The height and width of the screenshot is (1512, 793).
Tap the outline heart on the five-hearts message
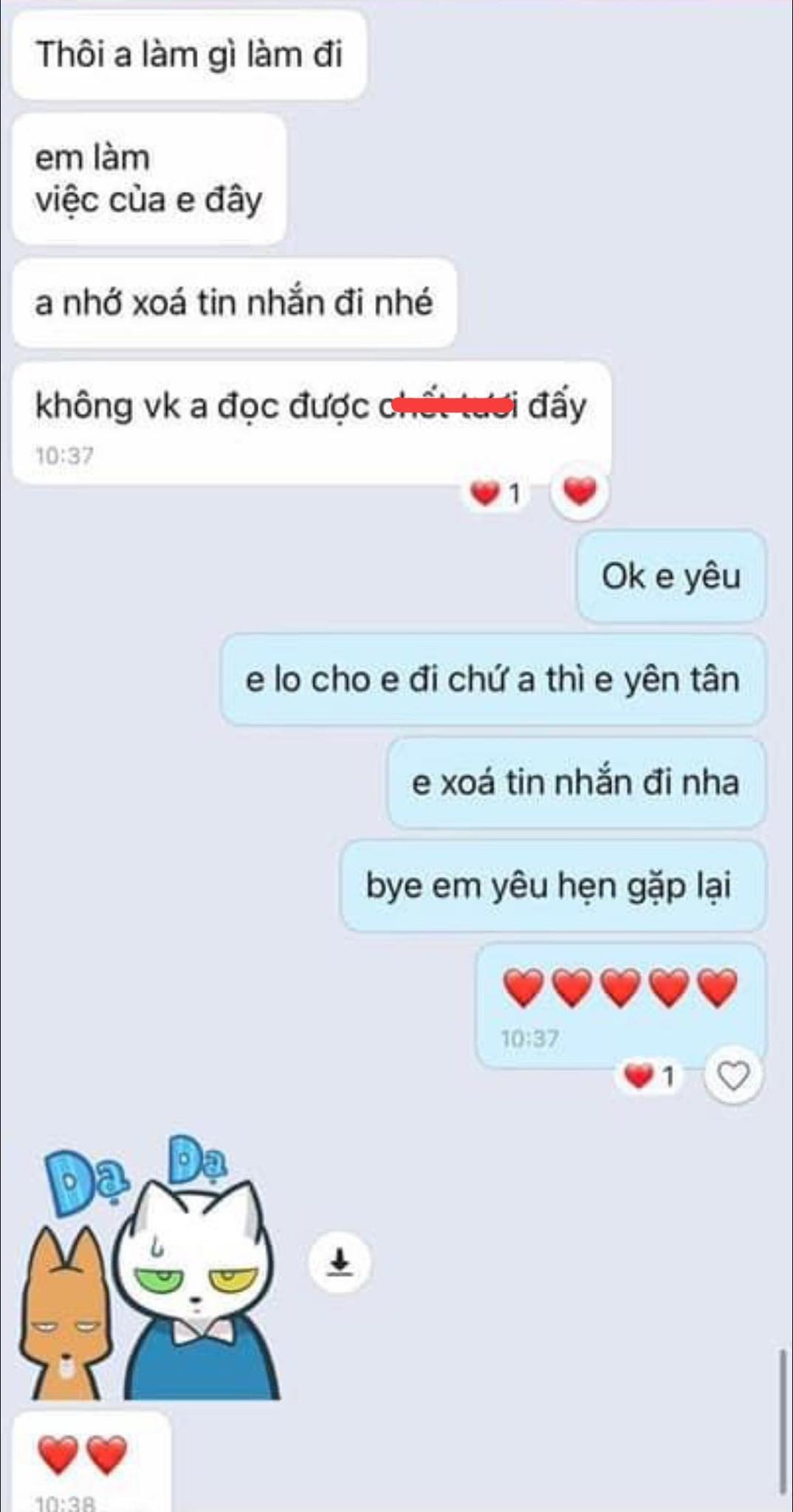(733, 1076)
